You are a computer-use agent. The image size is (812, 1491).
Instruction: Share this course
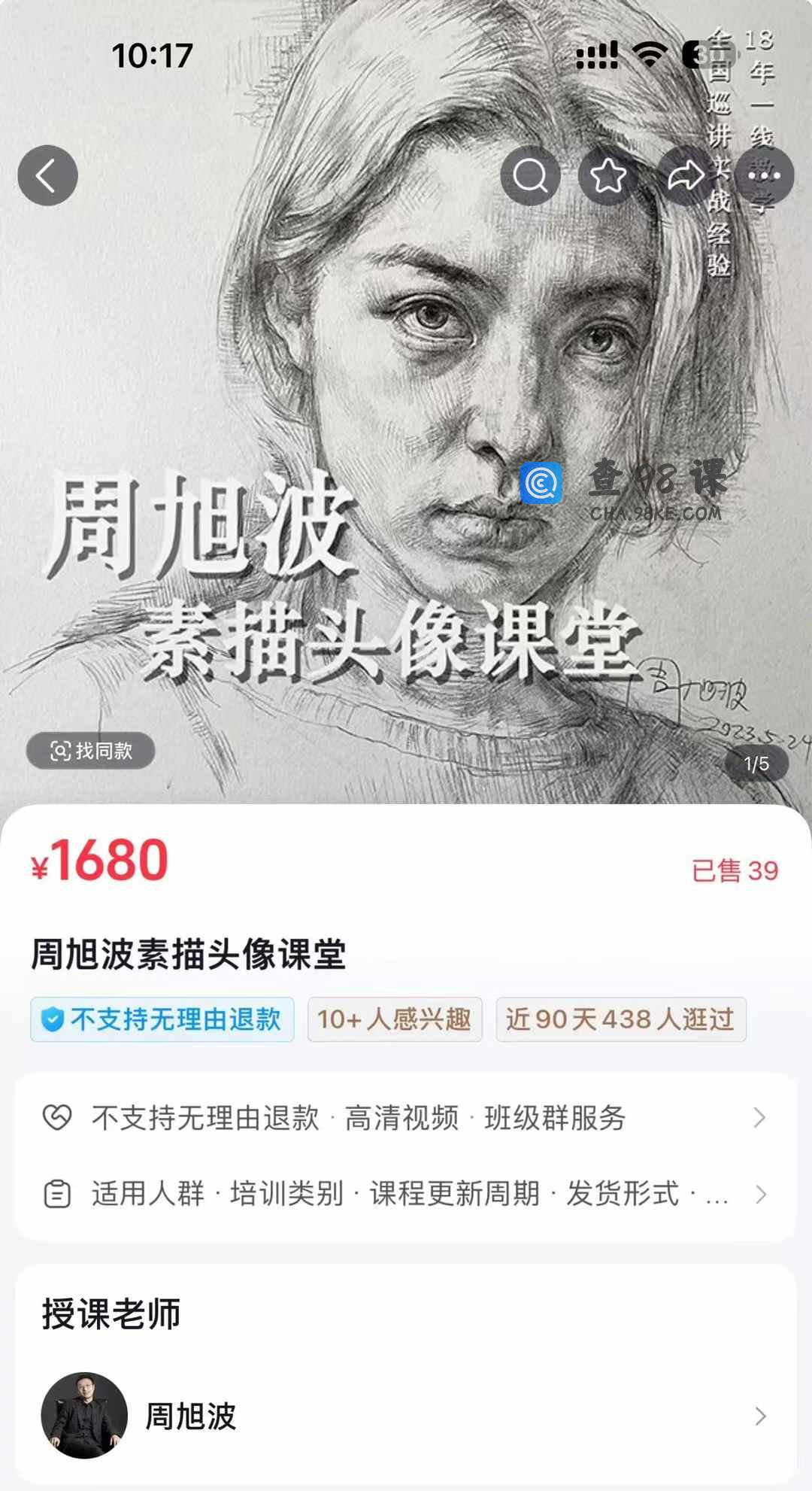pyautogui.click(x=686, y=175)
